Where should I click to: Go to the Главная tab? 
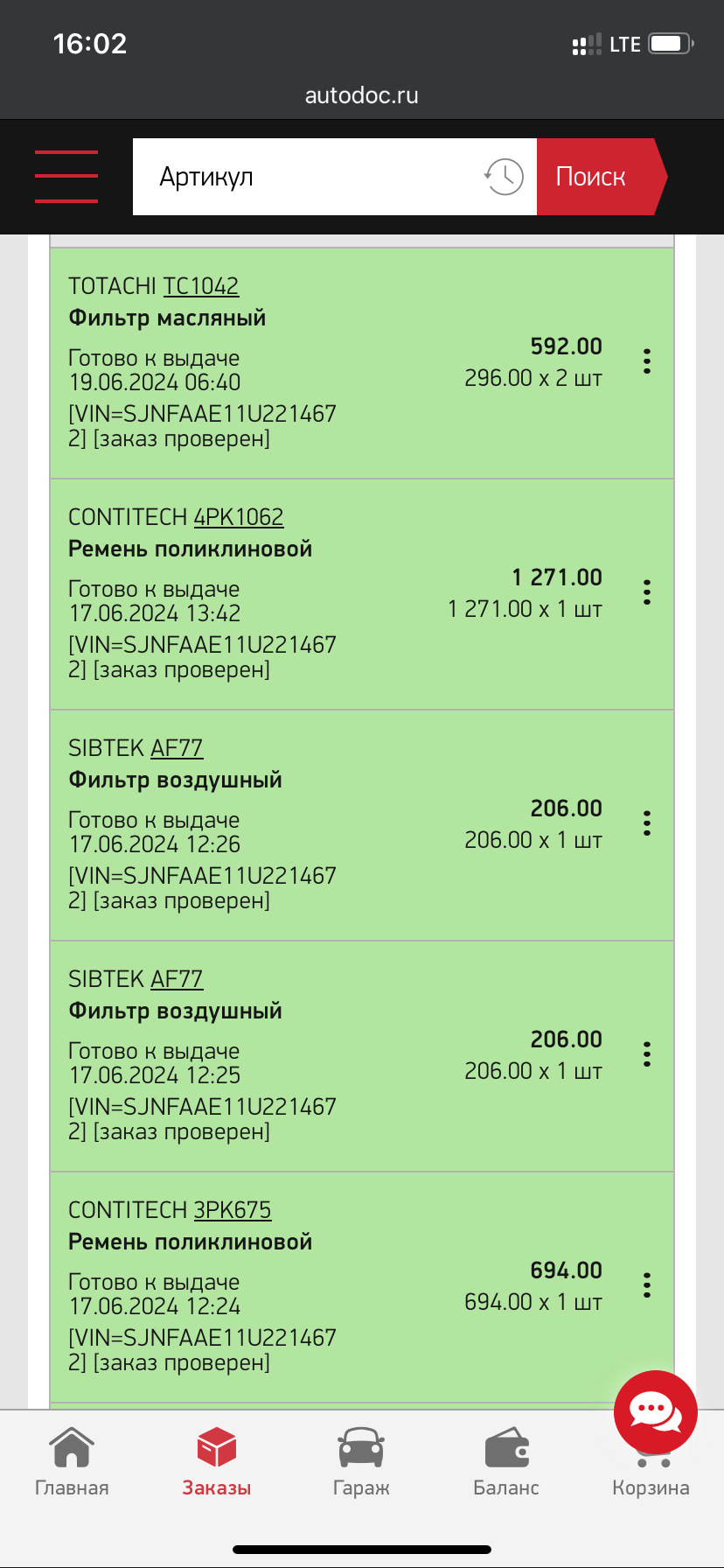(x=72, y=1462)
